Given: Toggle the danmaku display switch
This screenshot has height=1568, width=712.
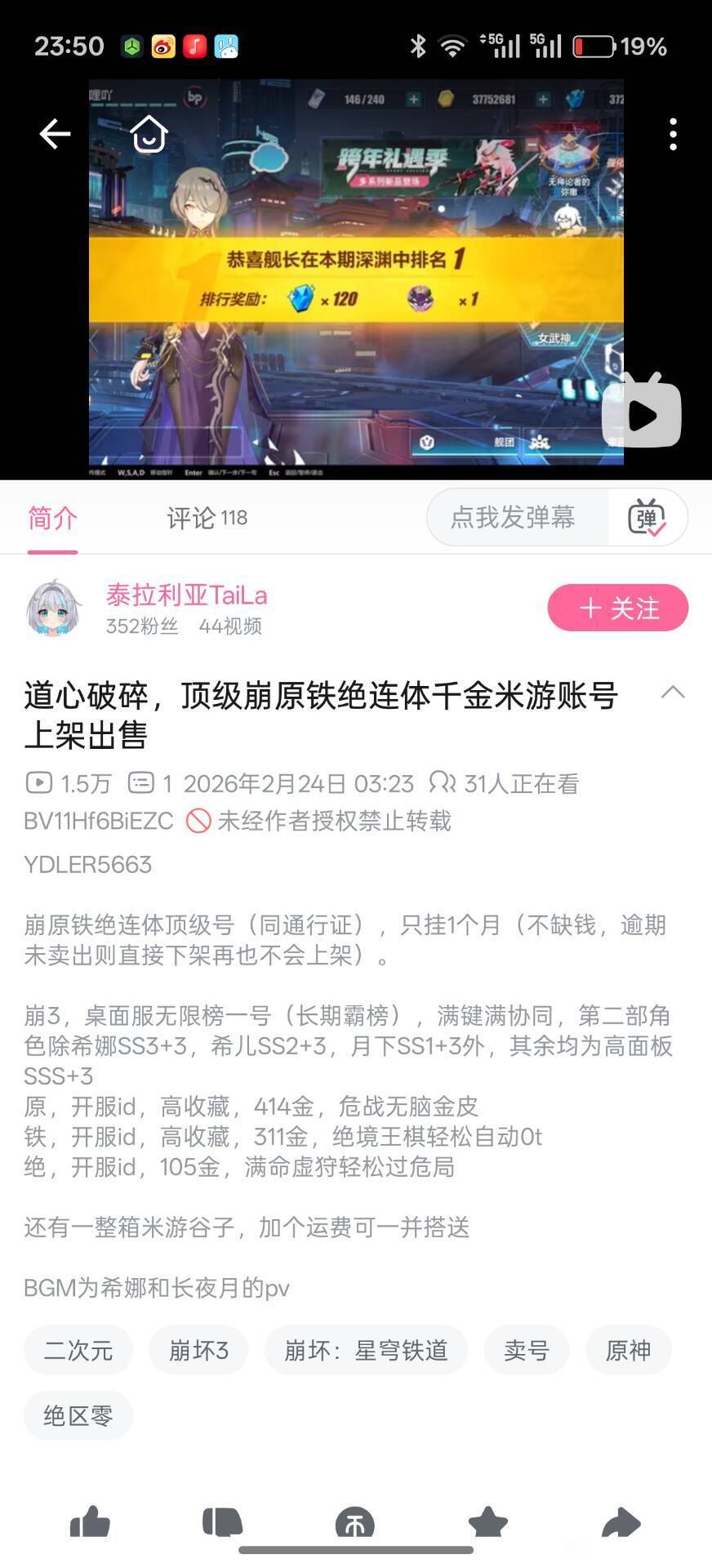Looking at the screenshot, I should tap(647, 517).
